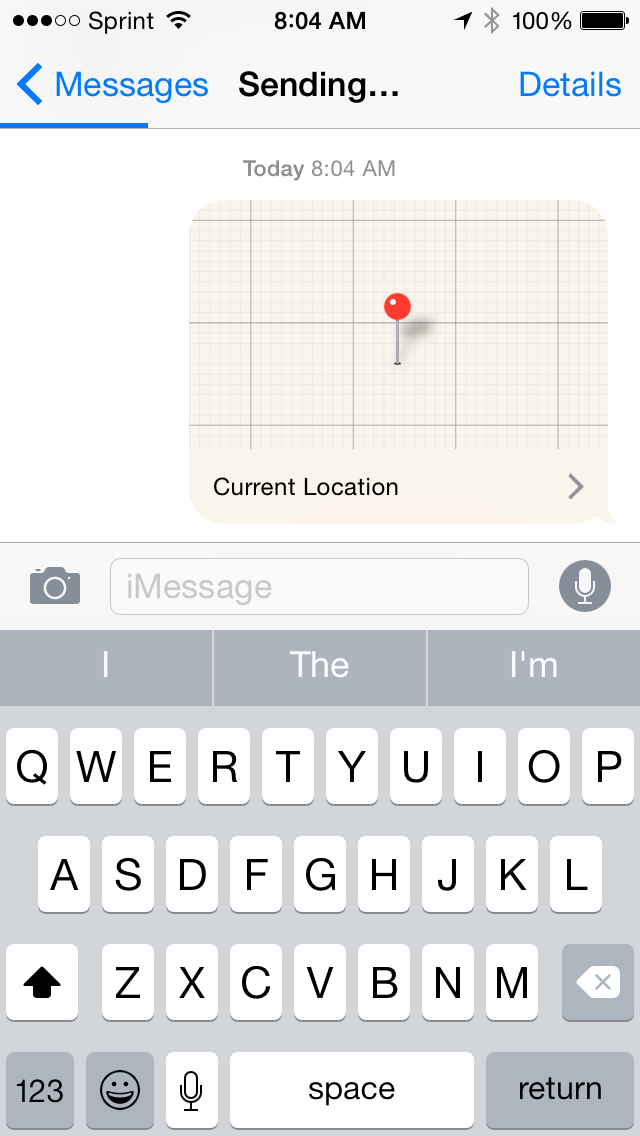Hit the return key
Screen dimensions: 640x1136
[x=560, y=1090]
